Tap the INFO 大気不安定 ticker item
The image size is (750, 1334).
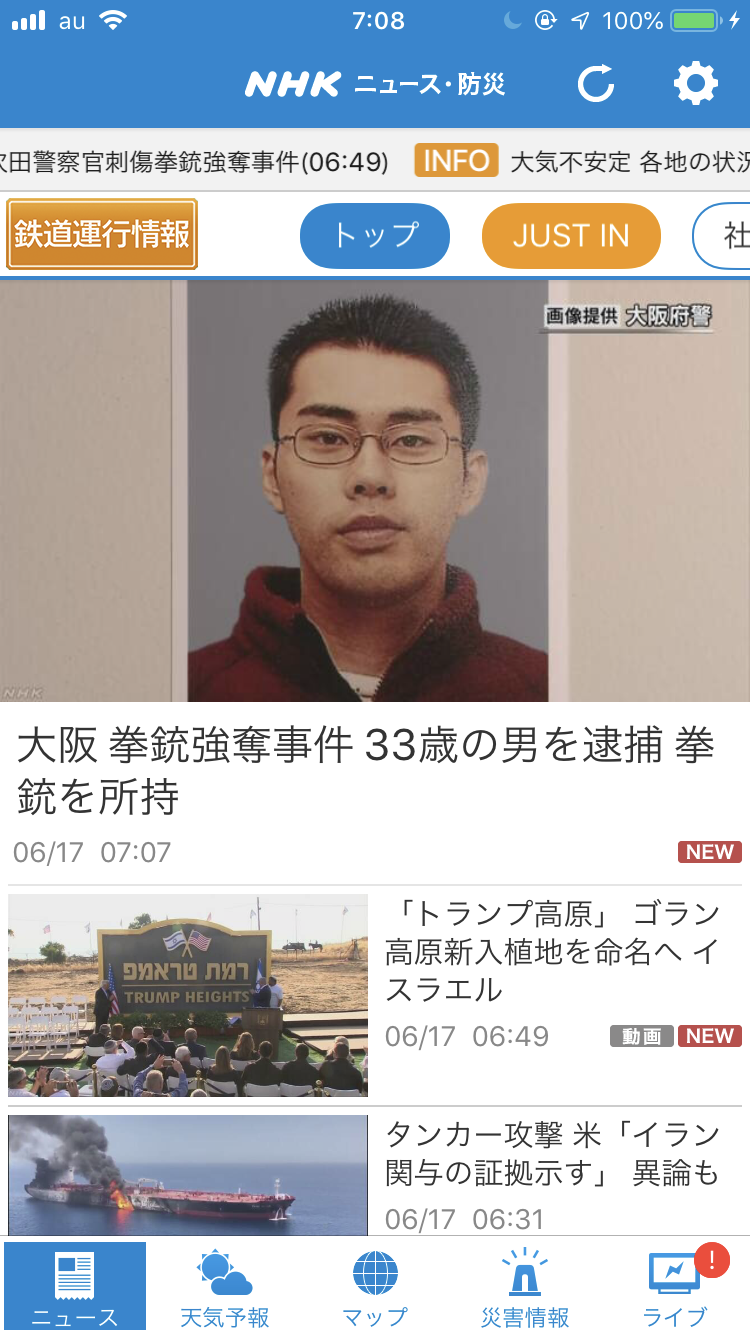(x=580, y=161)
